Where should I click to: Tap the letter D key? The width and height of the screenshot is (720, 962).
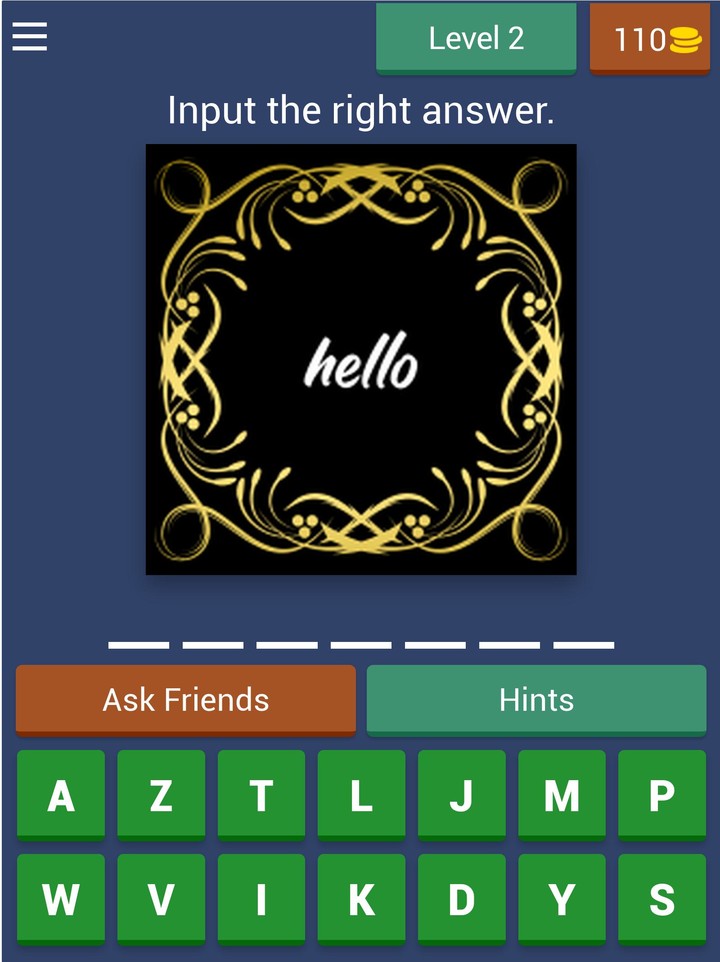click(x=461, y=898)
